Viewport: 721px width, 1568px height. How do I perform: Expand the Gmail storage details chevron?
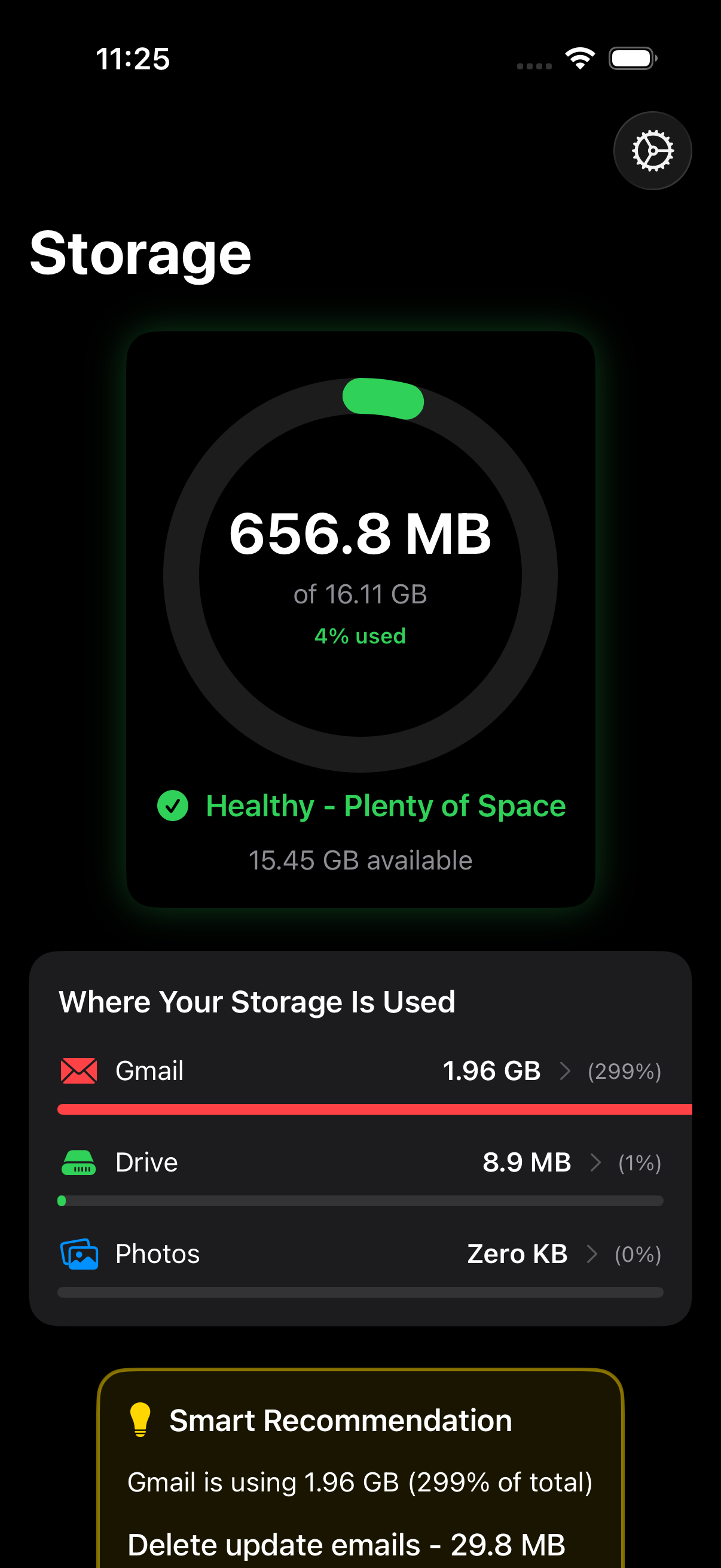(x=567, y=1070)
